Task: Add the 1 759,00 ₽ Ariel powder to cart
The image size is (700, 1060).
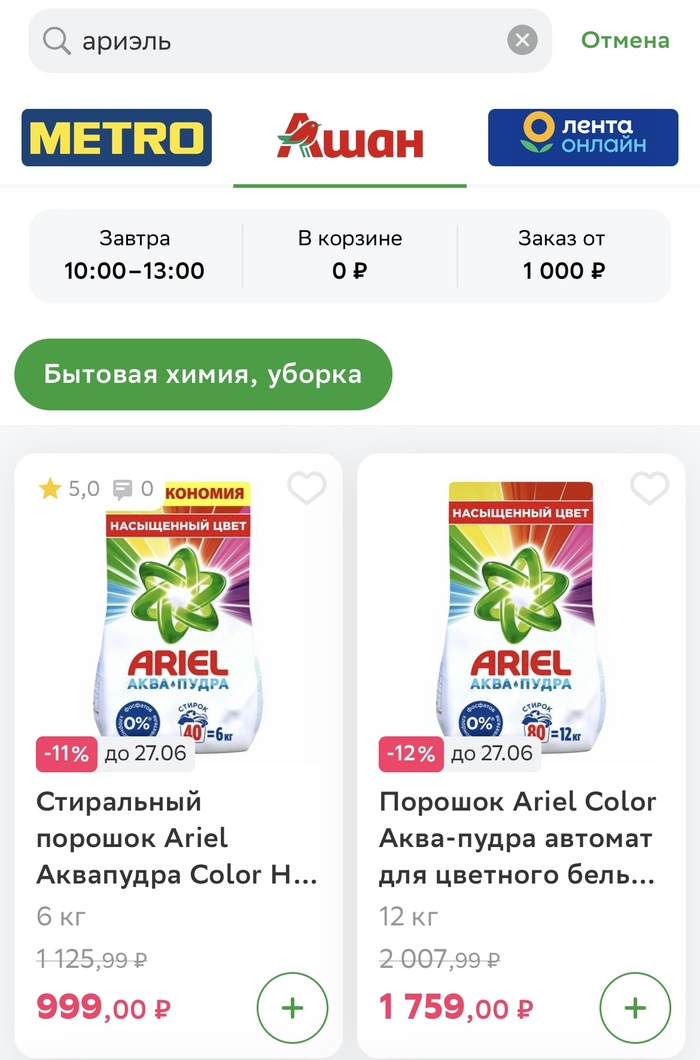Action: [x=635, y=1008]
